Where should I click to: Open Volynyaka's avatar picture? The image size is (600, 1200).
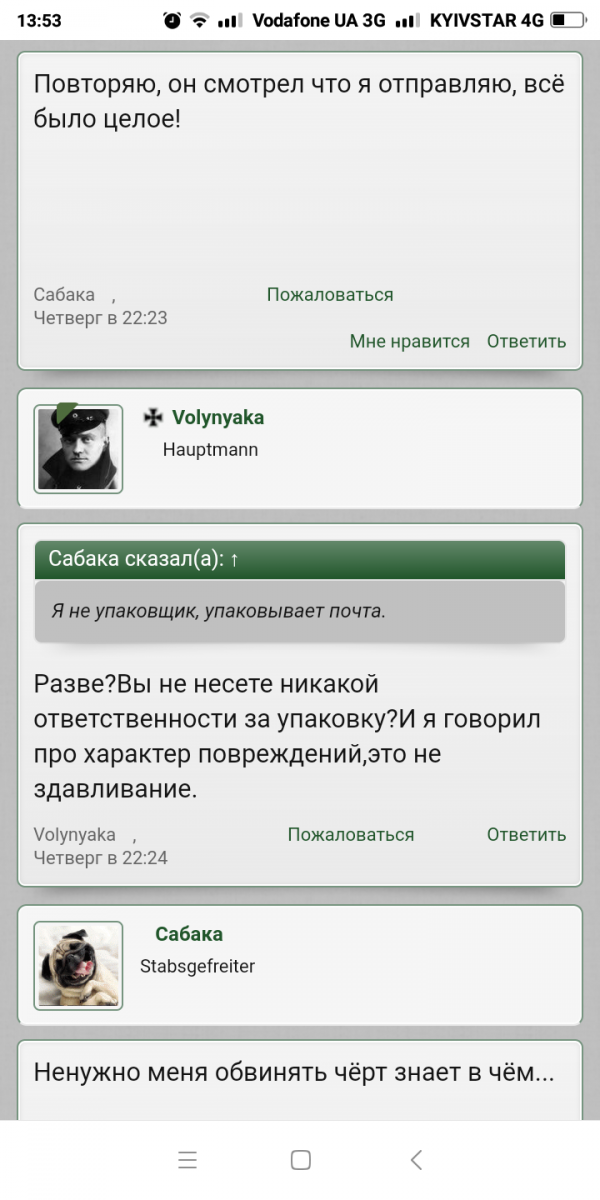78,448
